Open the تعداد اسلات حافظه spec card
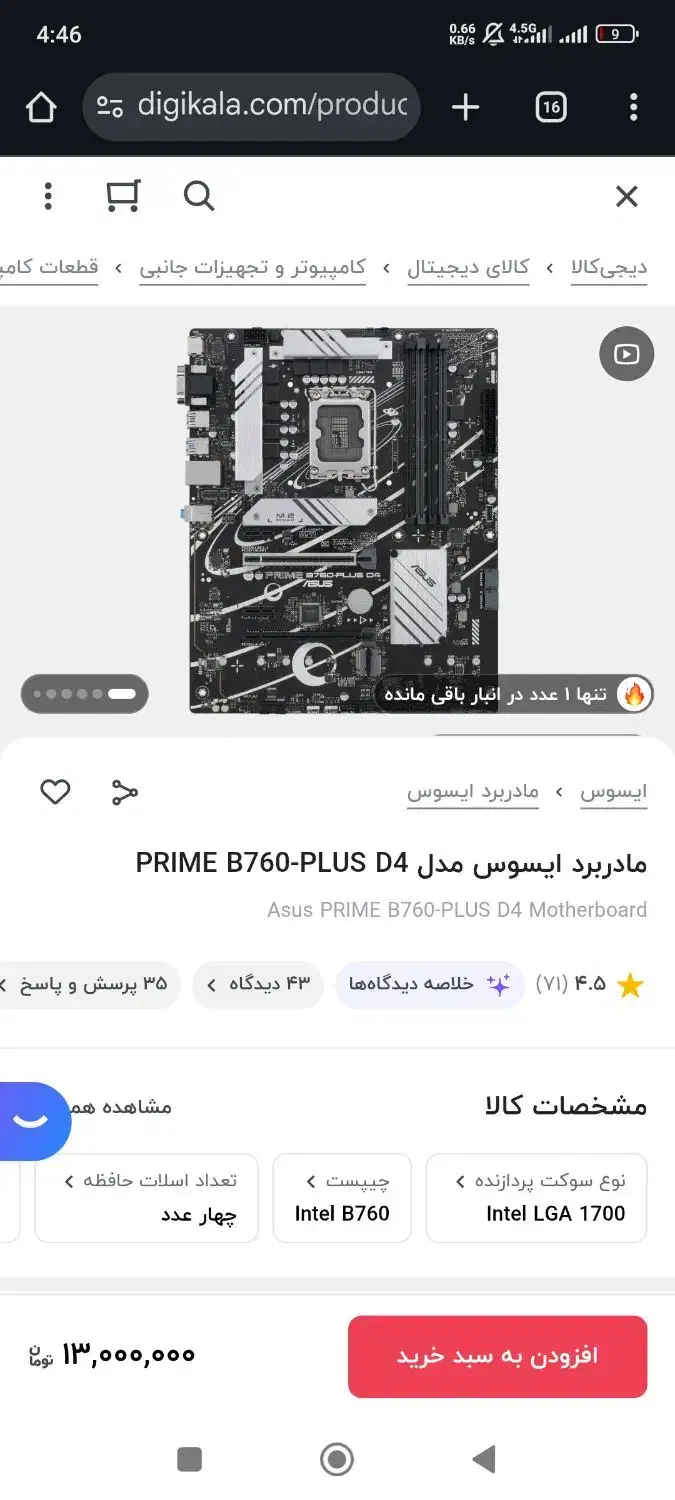675x1500 pixels. tap(147, 1197)
